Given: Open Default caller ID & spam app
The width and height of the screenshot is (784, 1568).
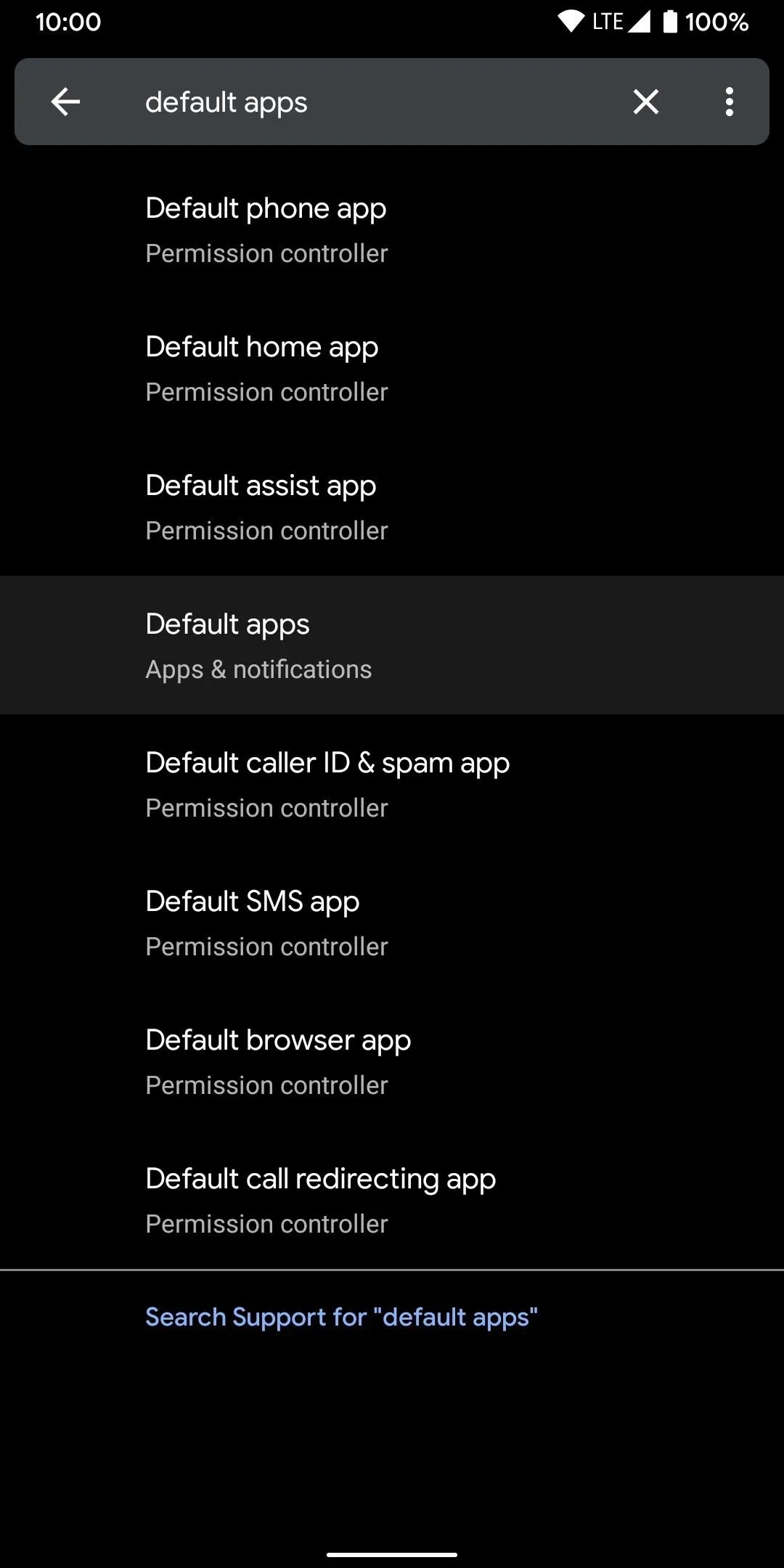Looking at the screenshot, I should 392,784.
